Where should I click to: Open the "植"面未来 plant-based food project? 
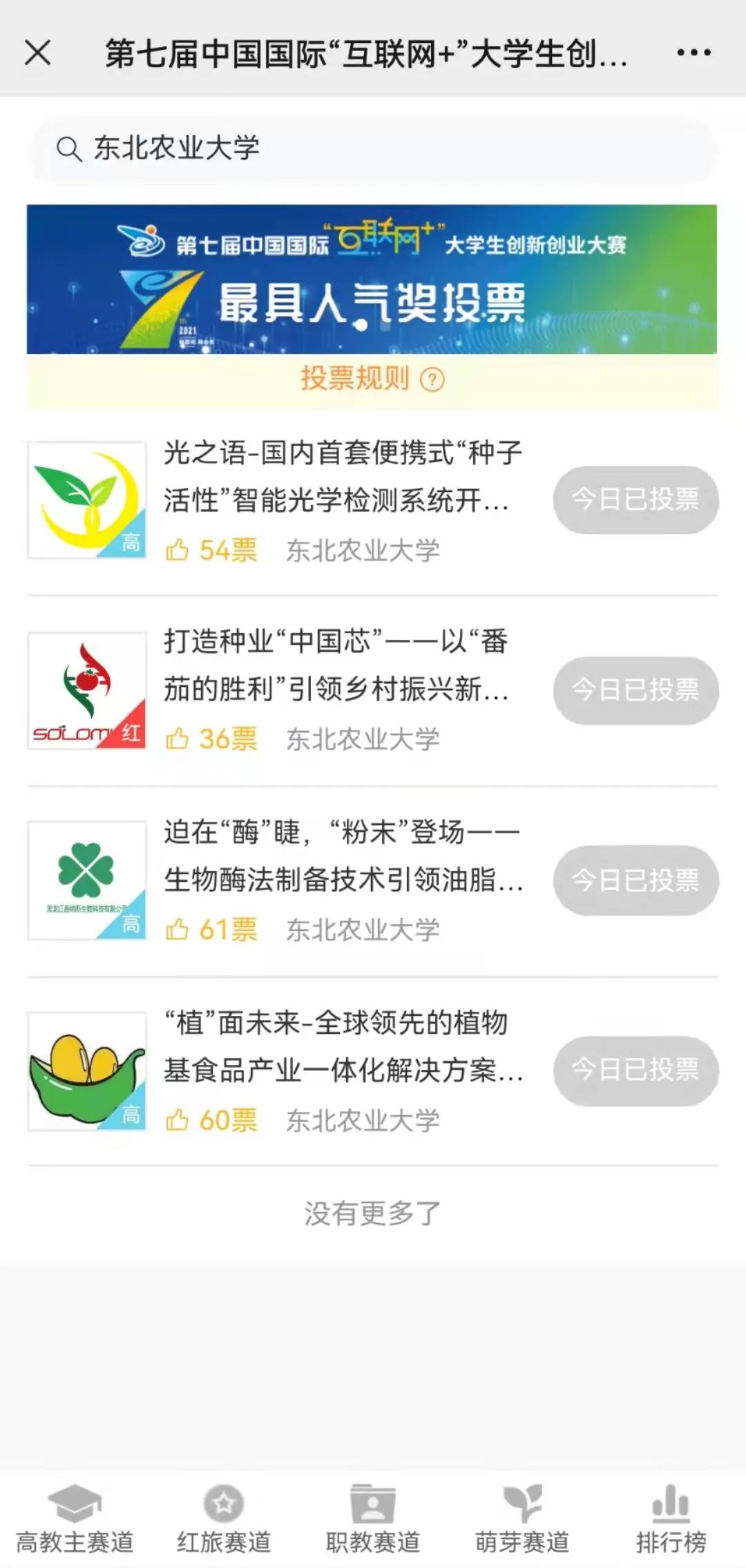[342, 1046]
